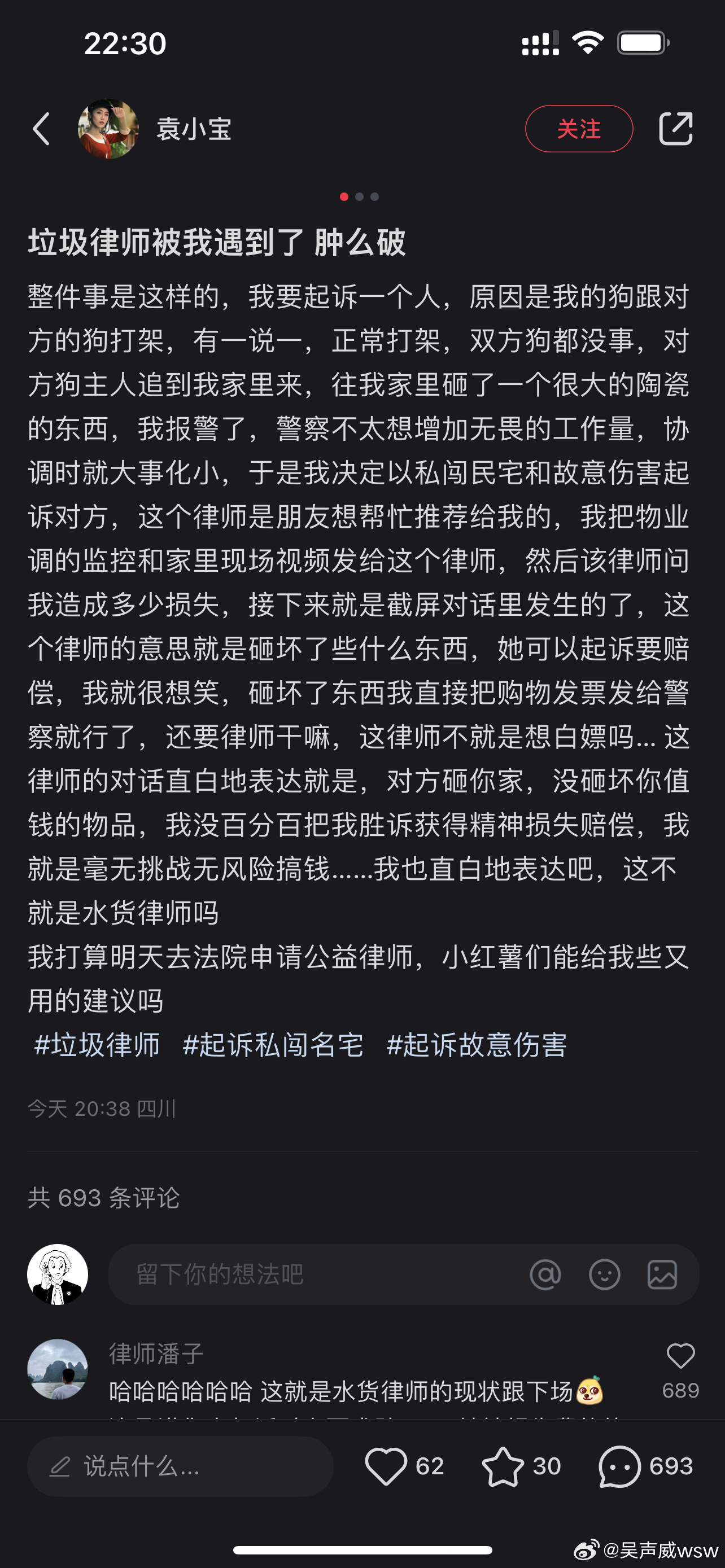Viewport: 725px width, 1568px height.
Task: Go back with the arrow icon
Action: click(41, 129)
